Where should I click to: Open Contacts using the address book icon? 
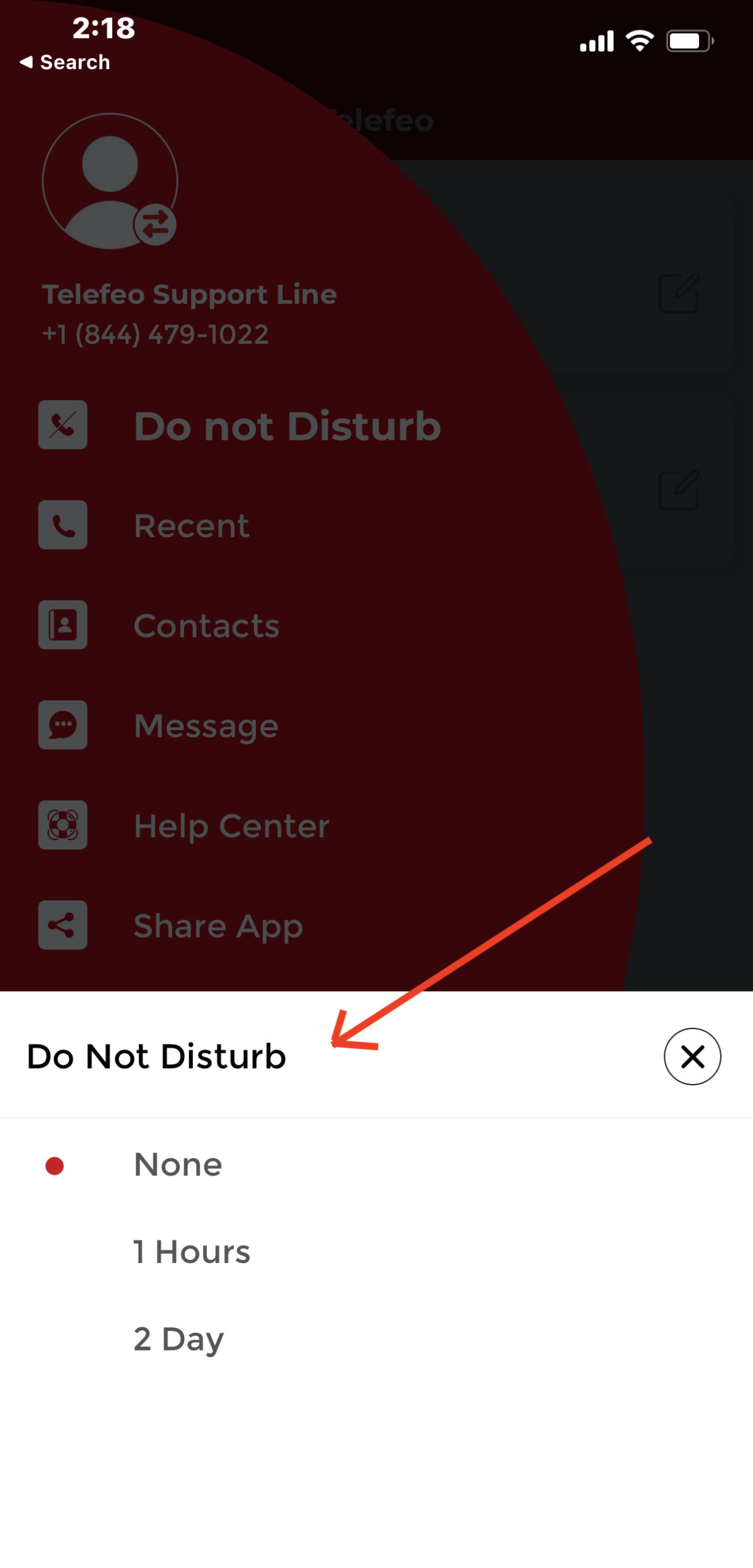tap(62, 625)
